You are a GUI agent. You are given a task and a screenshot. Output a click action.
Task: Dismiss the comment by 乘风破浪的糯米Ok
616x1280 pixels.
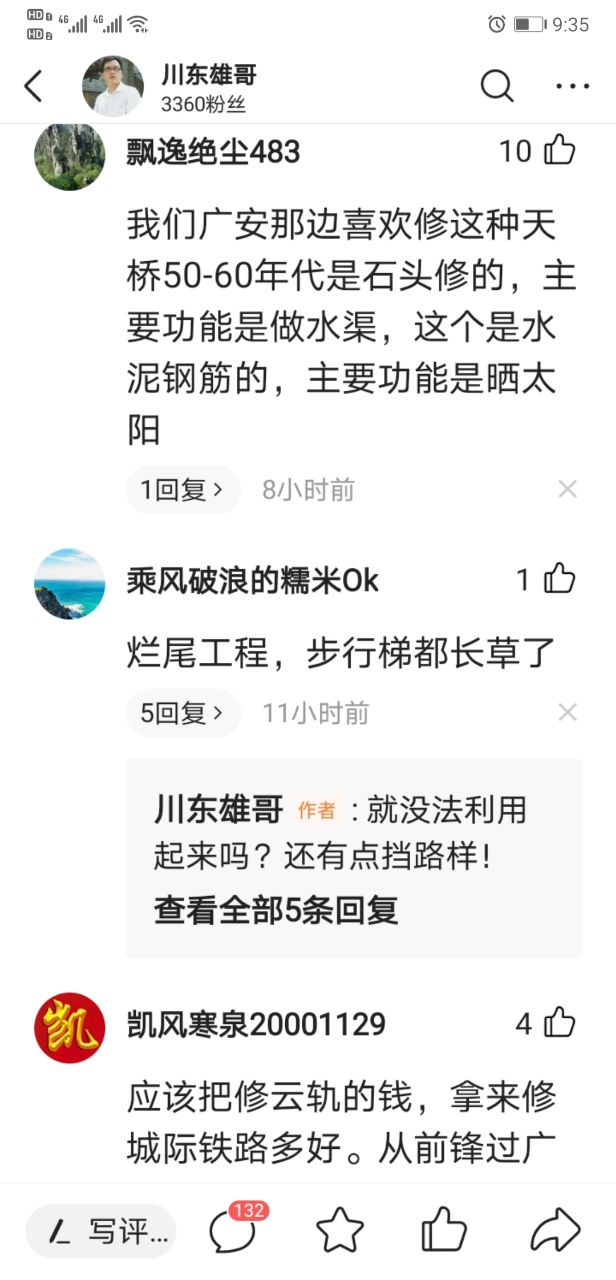pos(567,712)
